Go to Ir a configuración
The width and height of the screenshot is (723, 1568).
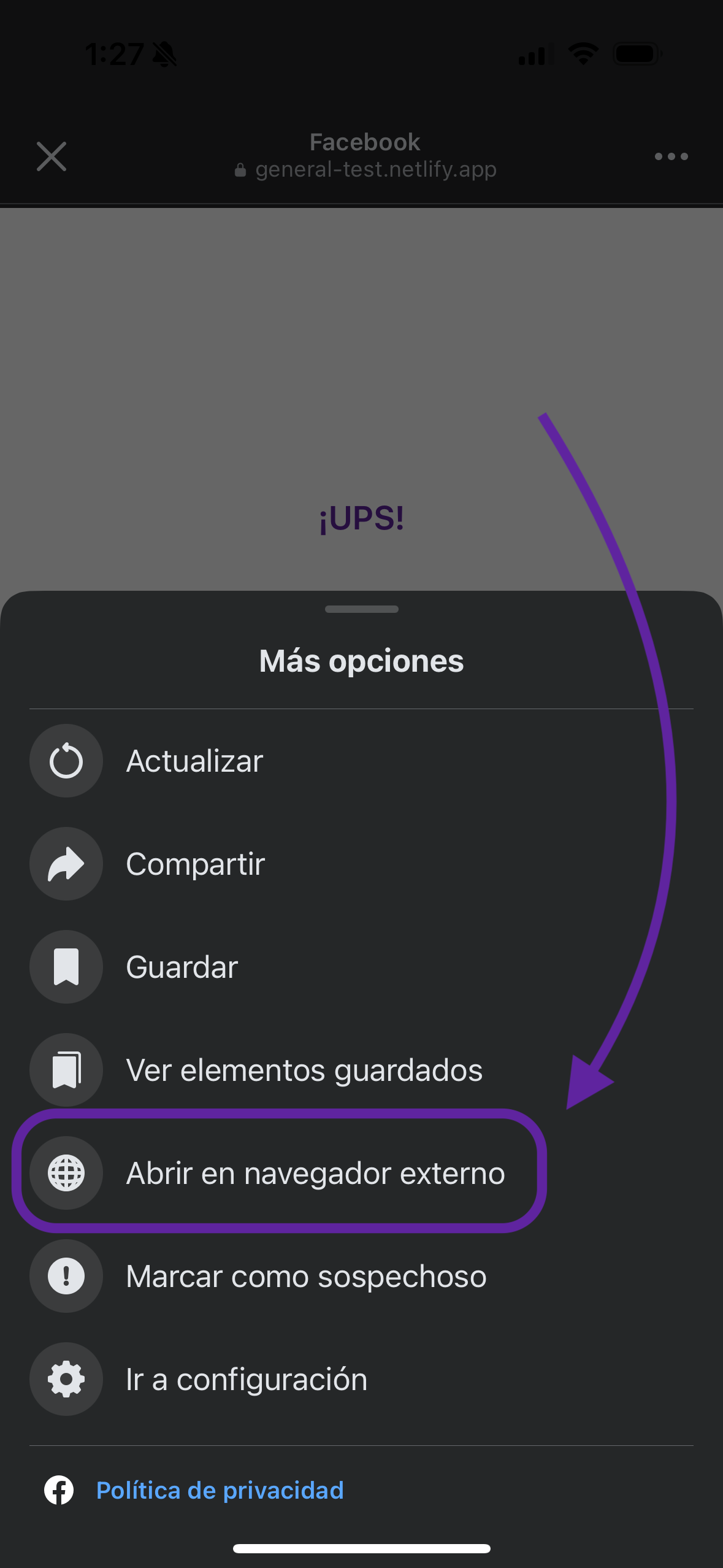(246, 1380)
